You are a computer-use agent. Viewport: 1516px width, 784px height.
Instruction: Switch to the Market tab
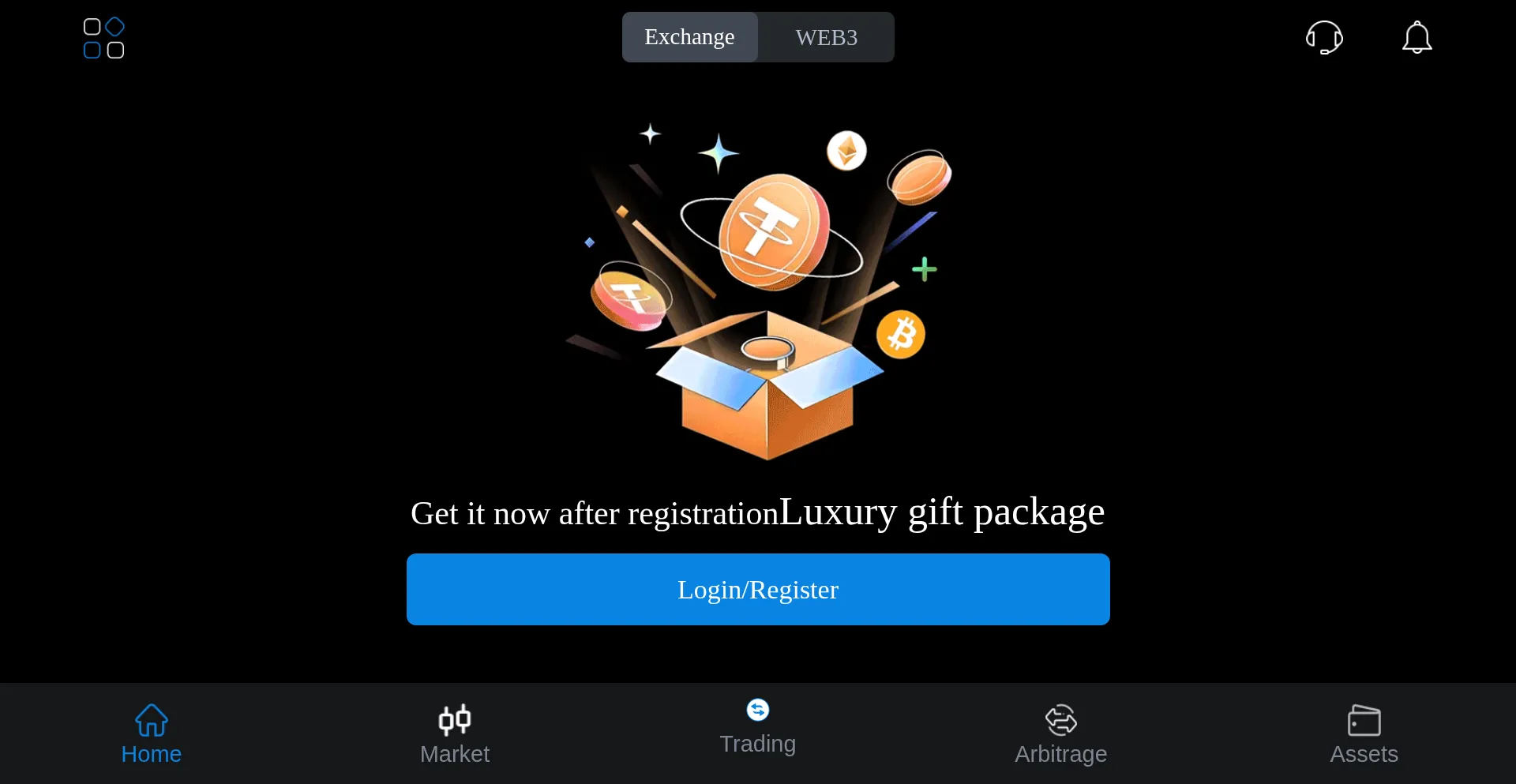tap(455, 734)
